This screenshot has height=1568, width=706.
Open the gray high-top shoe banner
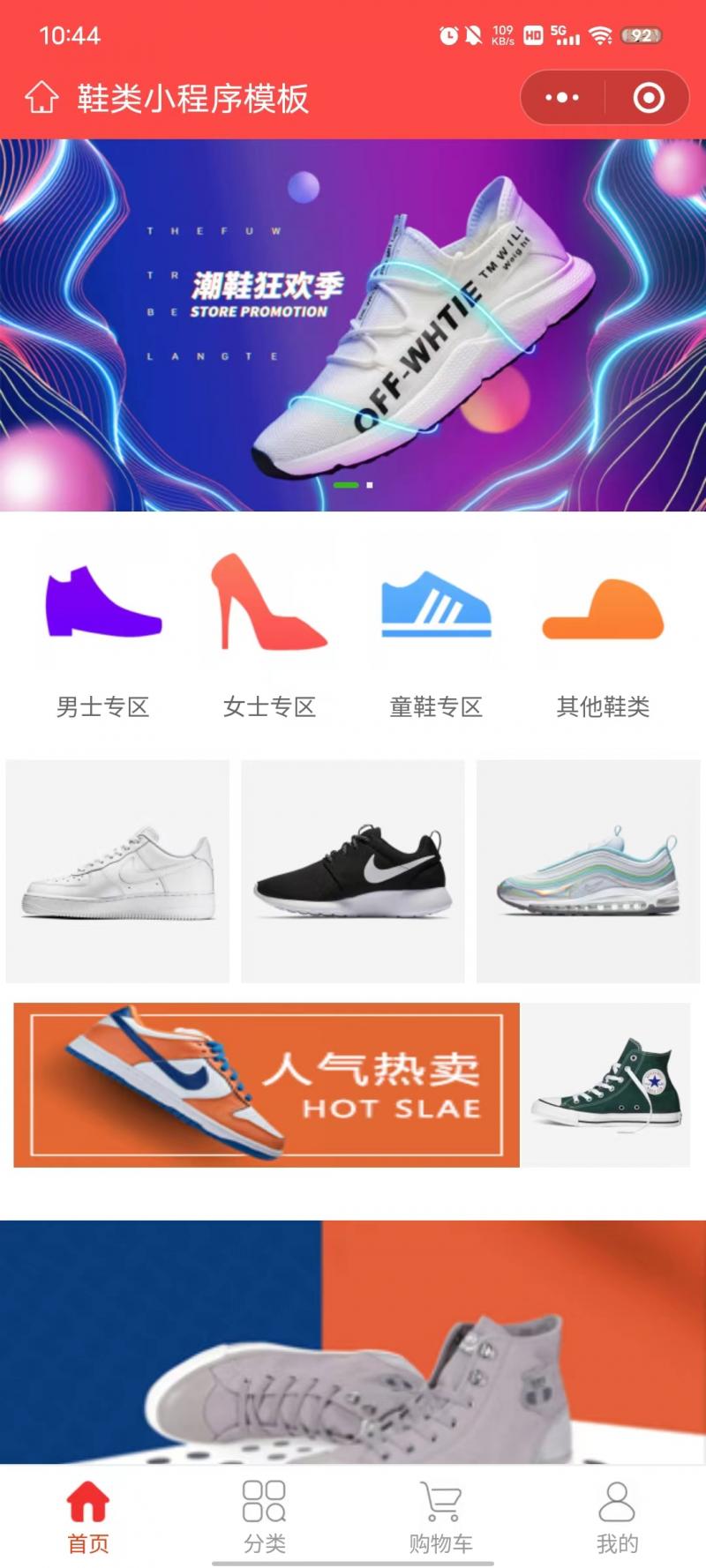pos(353,1340)
